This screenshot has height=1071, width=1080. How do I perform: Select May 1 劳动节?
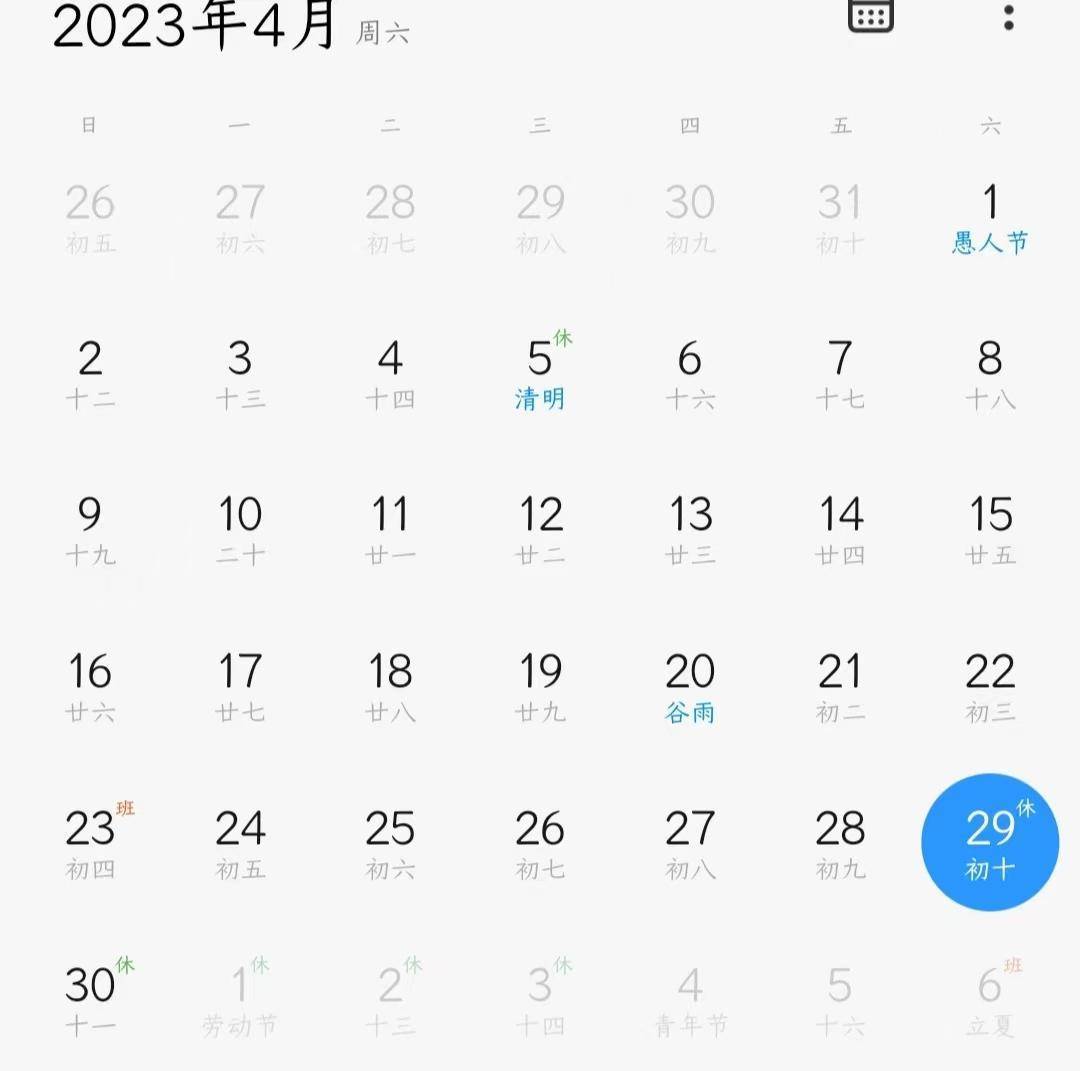240,999
